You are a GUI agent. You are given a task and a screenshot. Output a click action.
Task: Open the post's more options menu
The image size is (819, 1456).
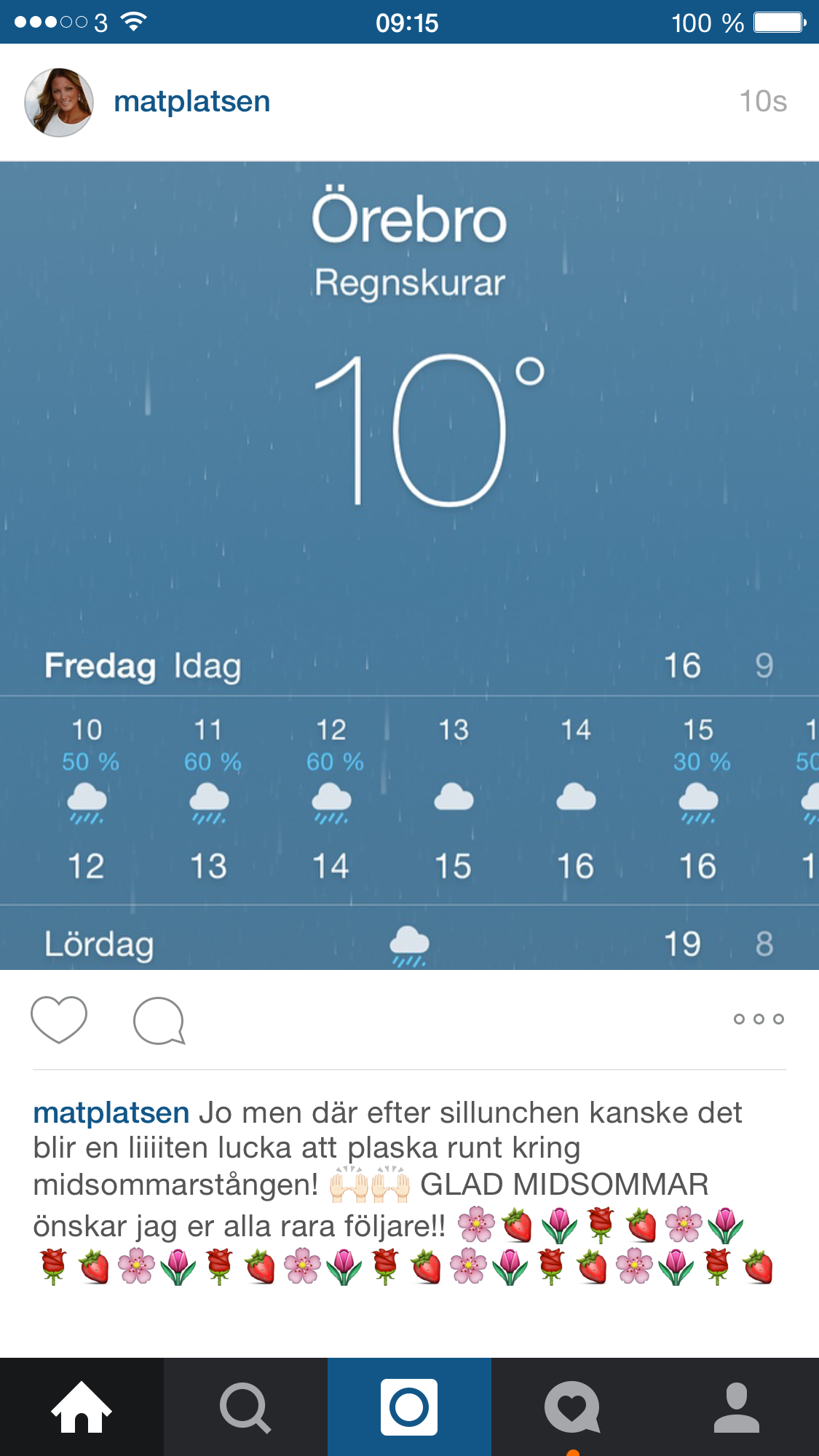759,1019
